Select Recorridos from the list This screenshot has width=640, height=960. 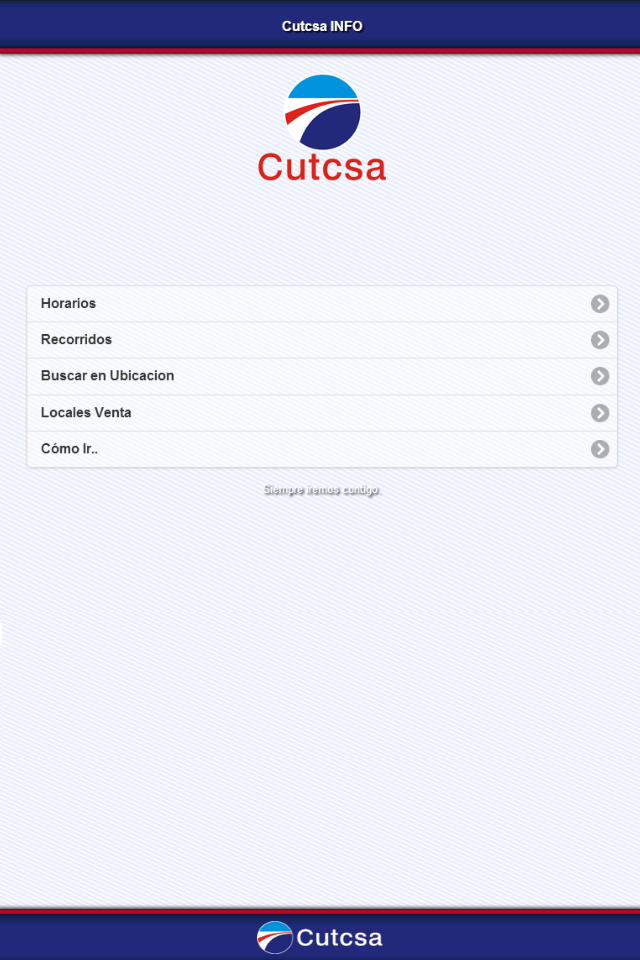(x=320, y=340)
